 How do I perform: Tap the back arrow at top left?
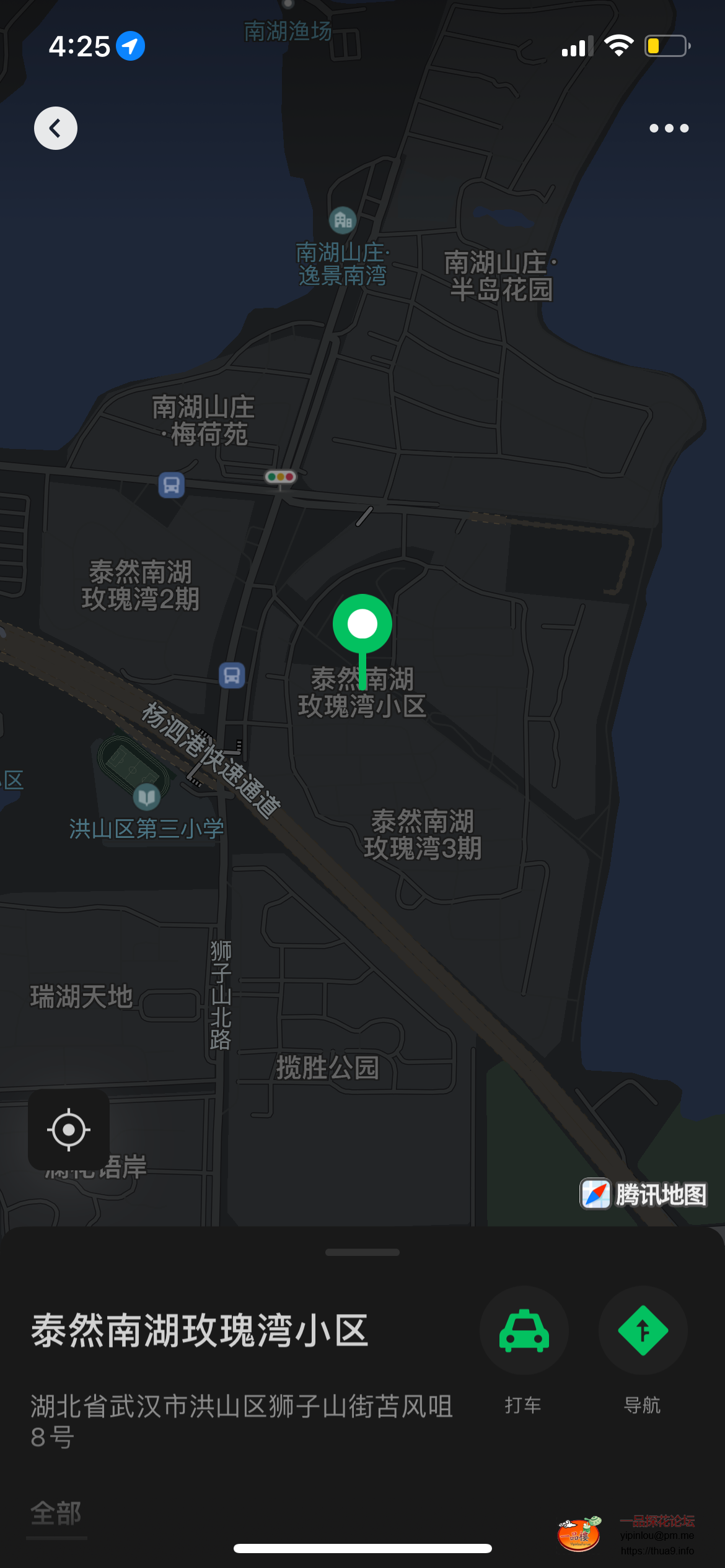(x=55, y=128)
